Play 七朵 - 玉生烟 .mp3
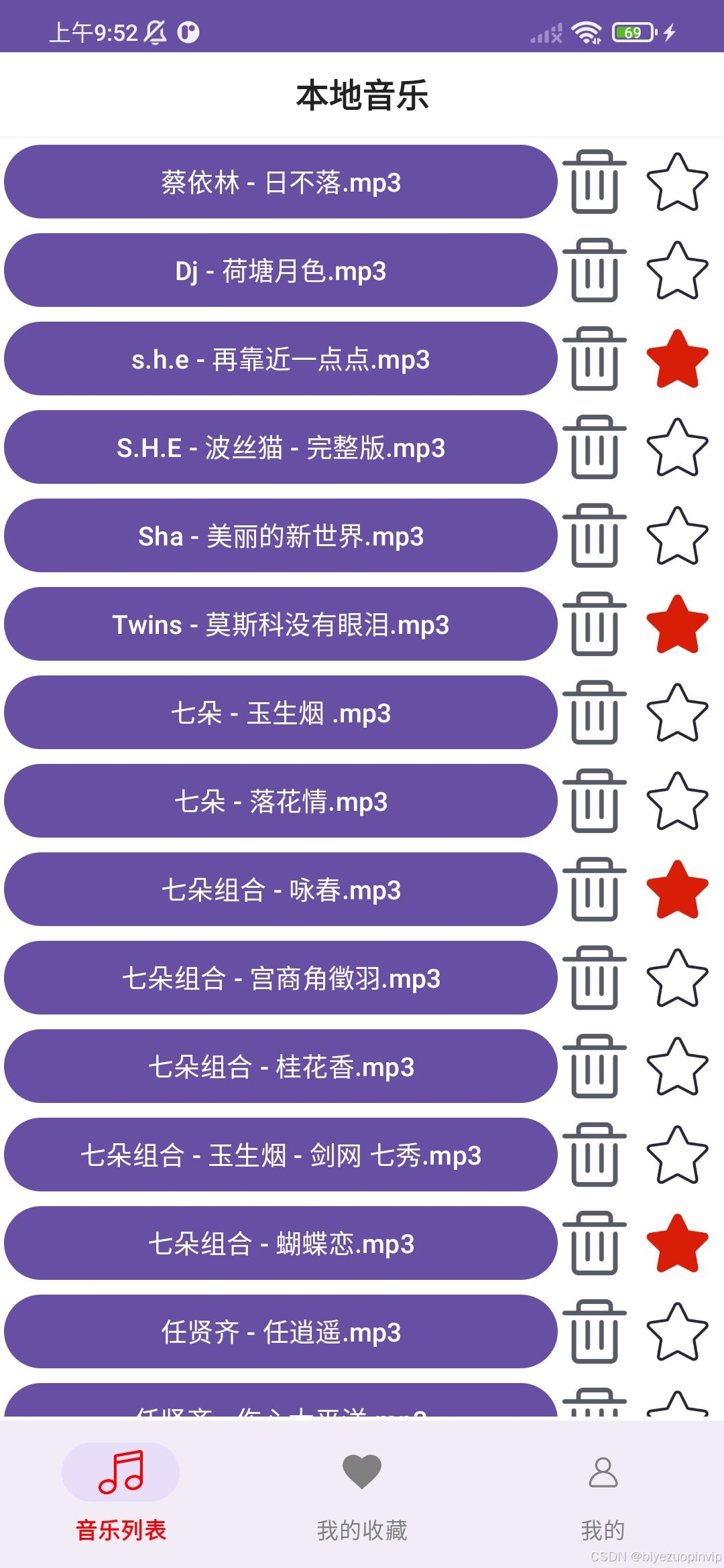Viewport: 724px width, 1568px height. coord(280,712)
